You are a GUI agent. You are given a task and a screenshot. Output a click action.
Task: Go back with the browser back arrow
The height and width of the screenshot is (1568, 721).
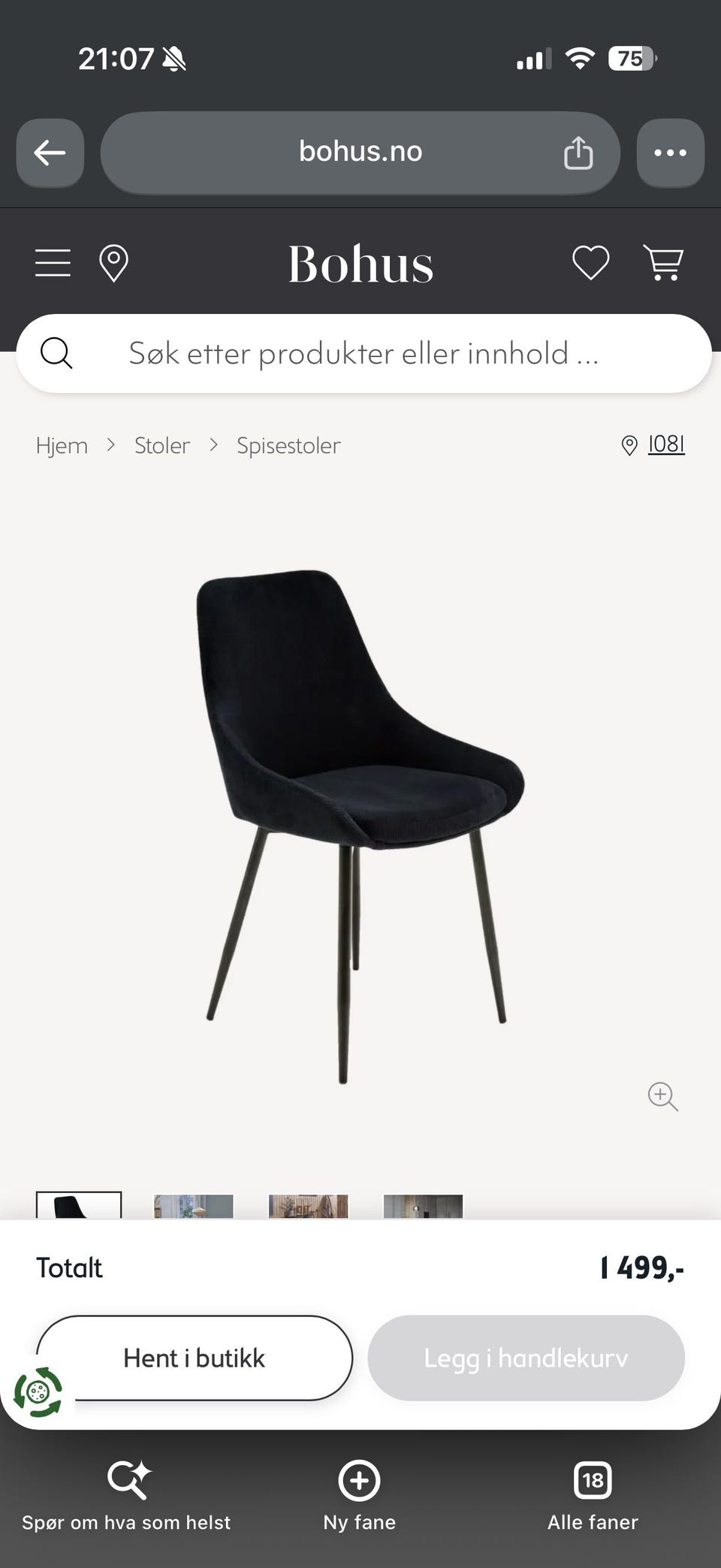click(50, 153)
